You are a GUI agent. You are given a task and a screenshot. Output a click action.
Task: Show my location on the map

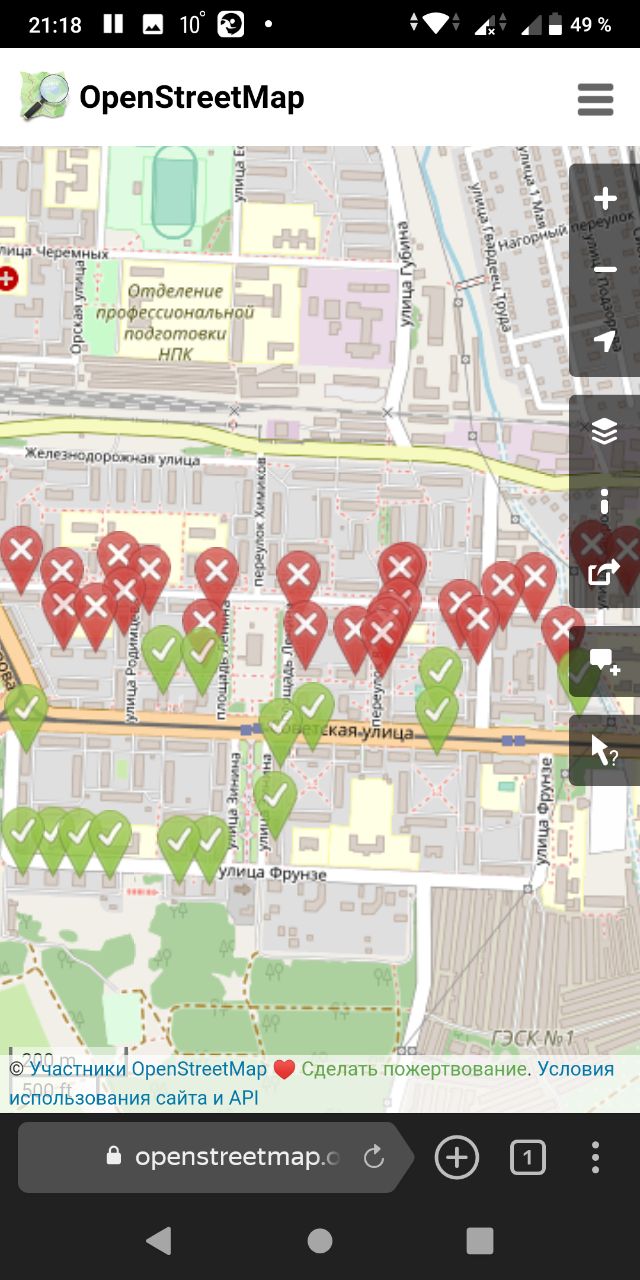click(605, 340)
